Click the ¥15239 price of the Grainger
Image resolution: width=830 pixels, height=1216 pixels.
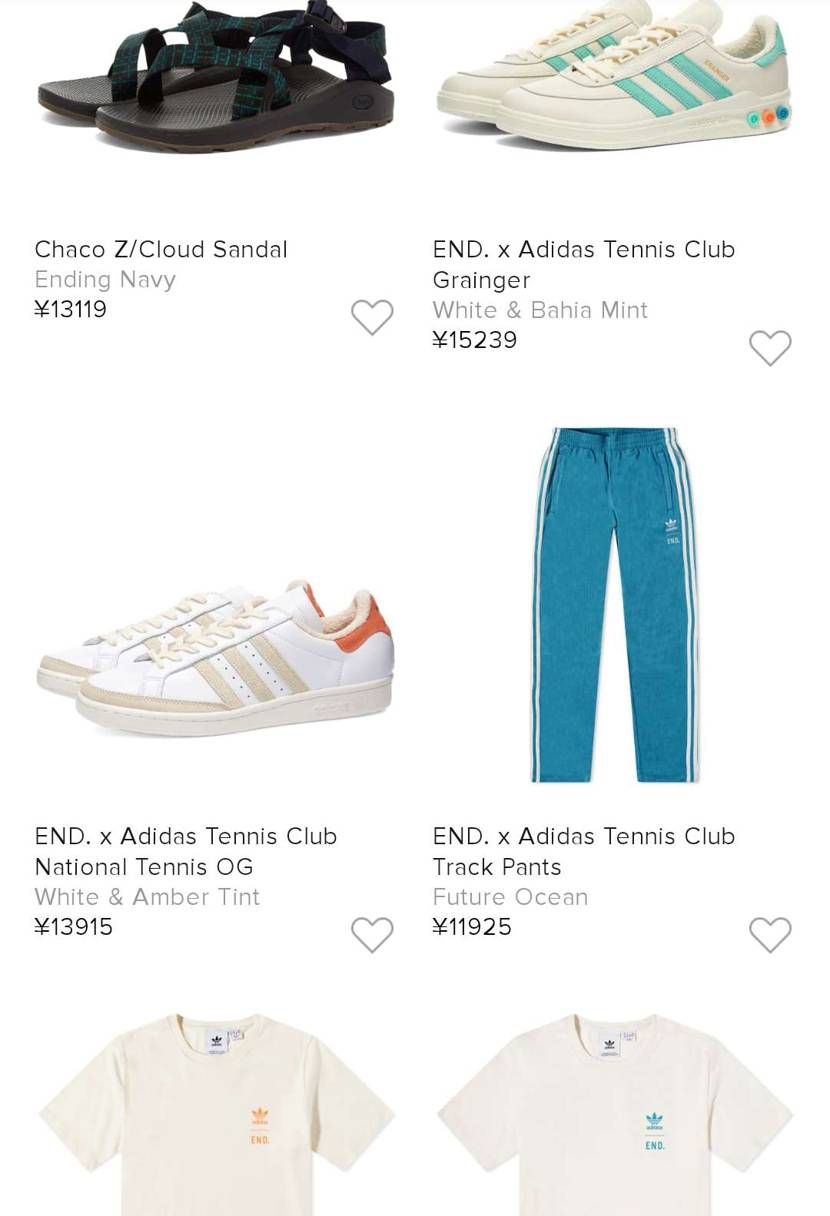[474, 340]
